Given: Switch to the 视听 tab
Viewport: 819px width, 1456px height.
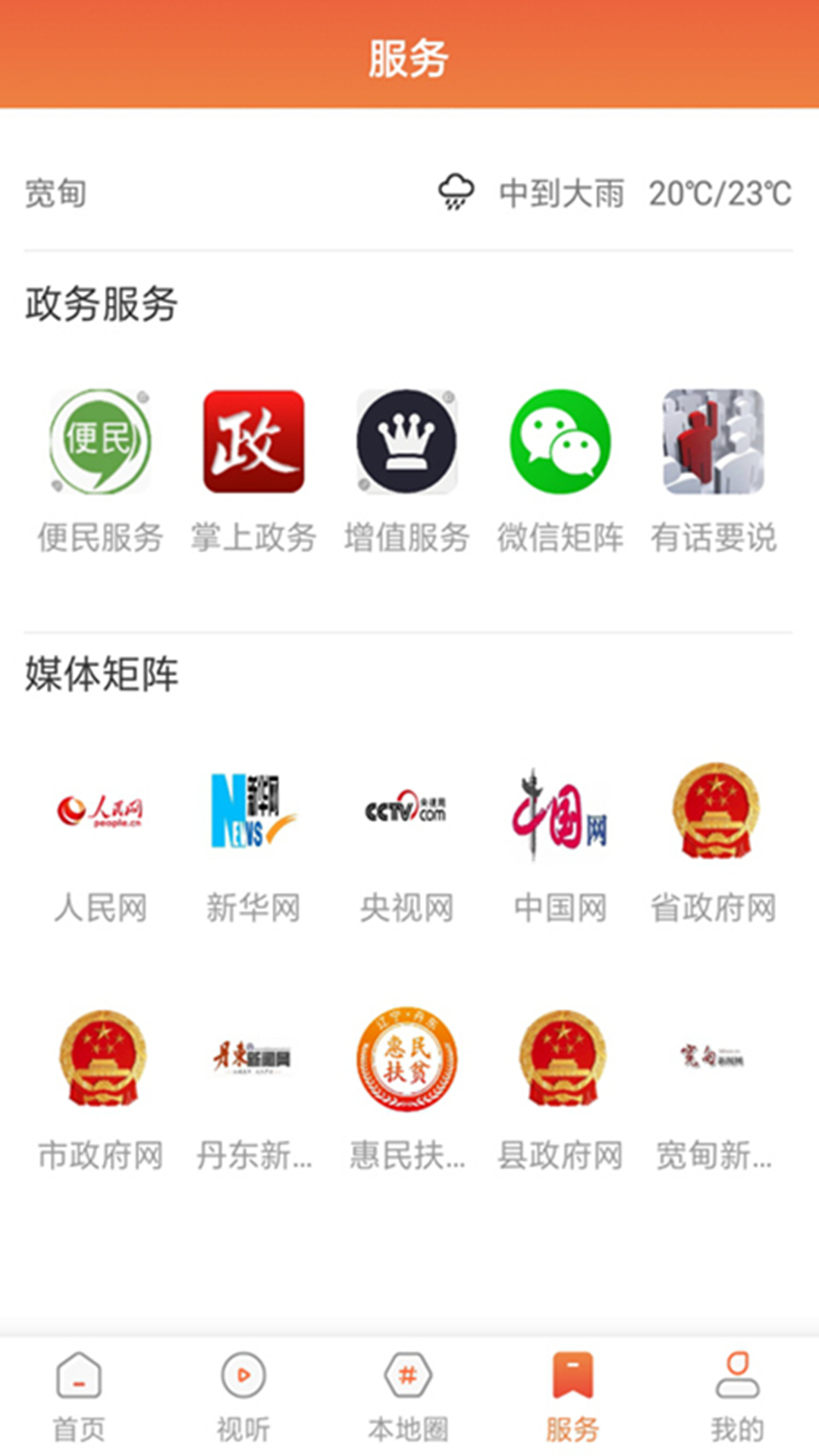Looking at the screenshot, I should pyautogui.click(x=243, y=1395).
